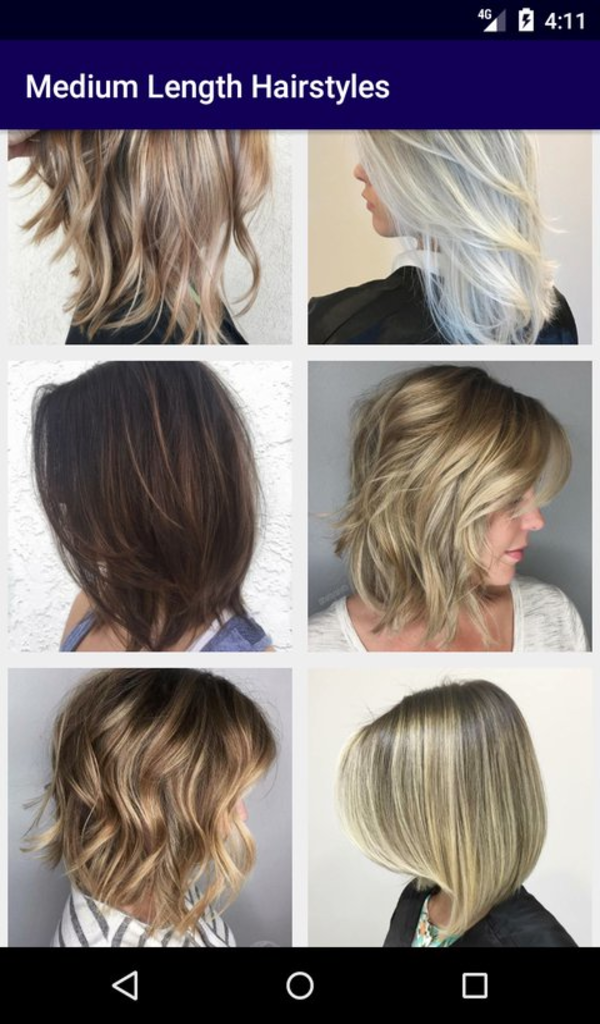View the dark brown layered bob photo

(150, 506)
